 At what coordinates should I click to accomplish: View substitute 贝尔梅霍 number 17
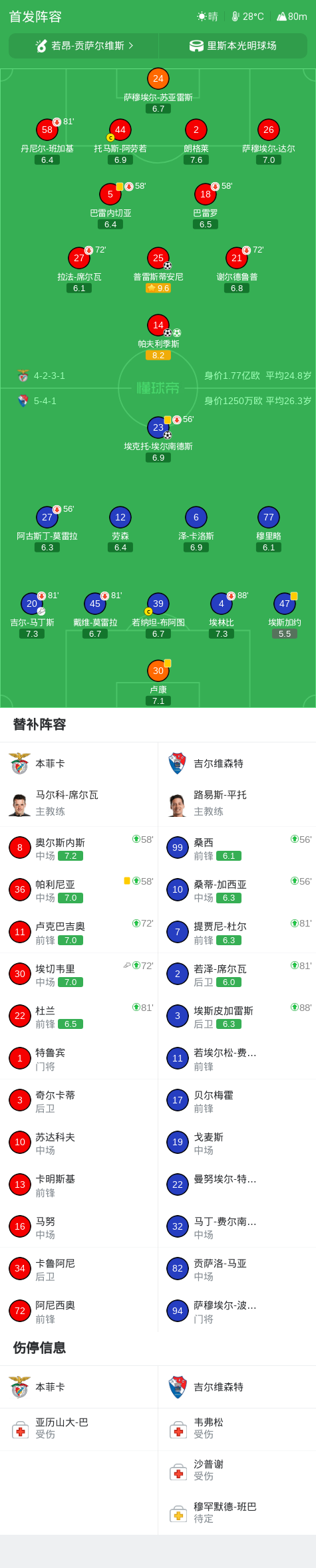[237, 1101]
